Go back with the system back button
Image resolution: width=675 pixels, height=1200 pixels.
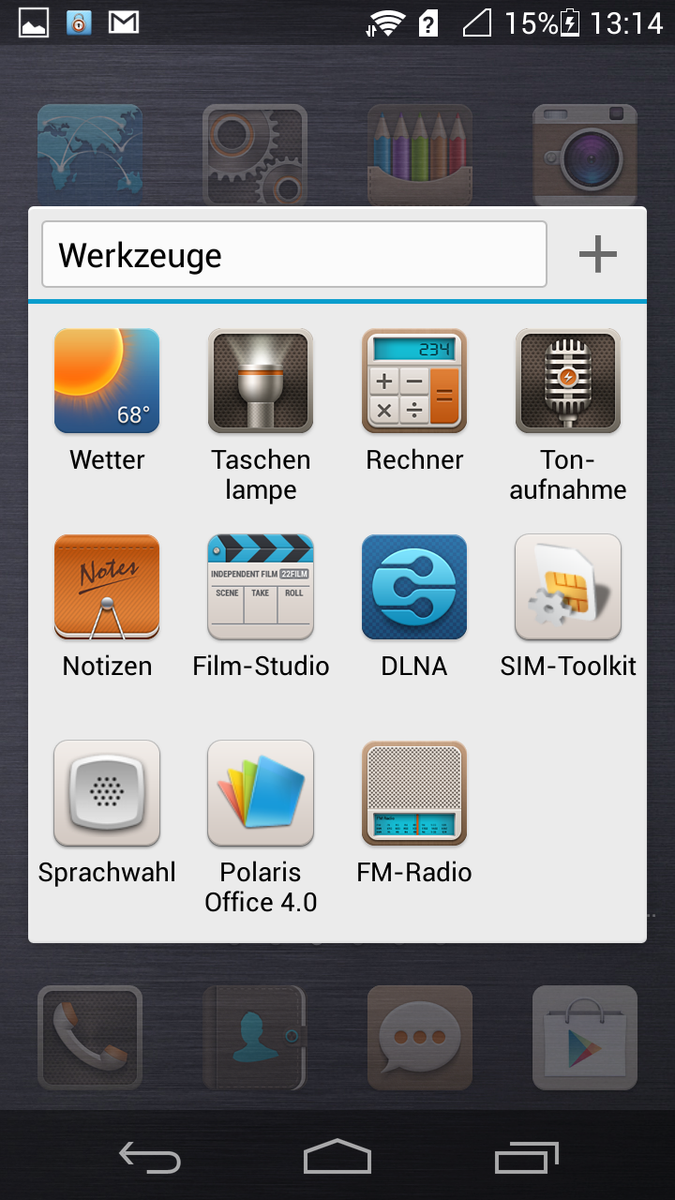click(x=150, y=1158)
